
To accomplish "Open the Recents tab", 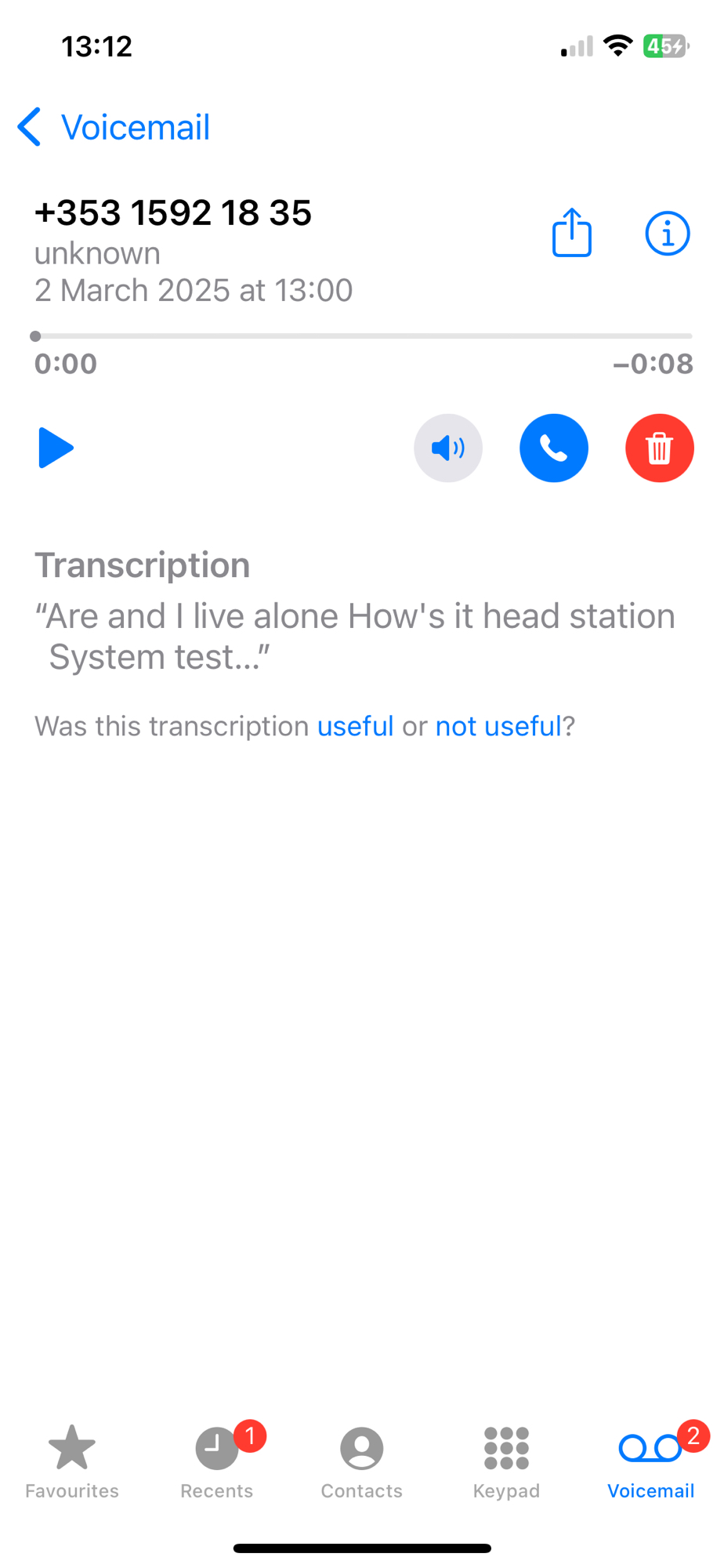I will (x=217, y=1460).
